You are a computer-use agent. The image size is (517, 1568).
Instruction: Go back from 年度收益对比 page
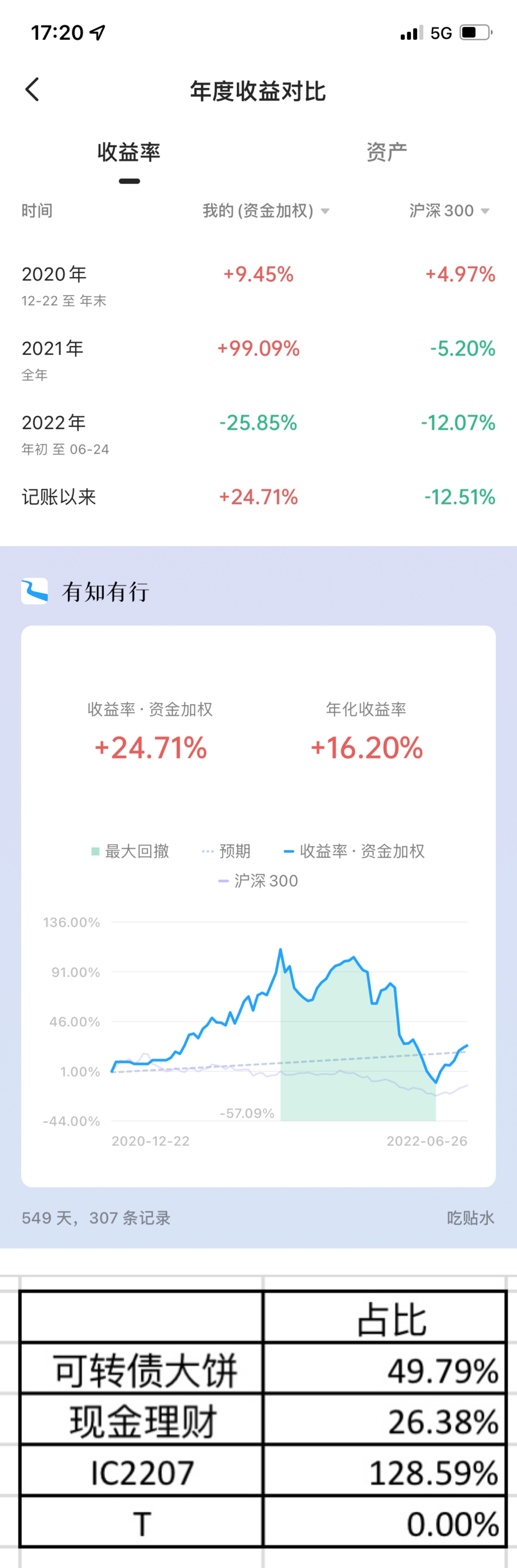(x=32, y=89)
